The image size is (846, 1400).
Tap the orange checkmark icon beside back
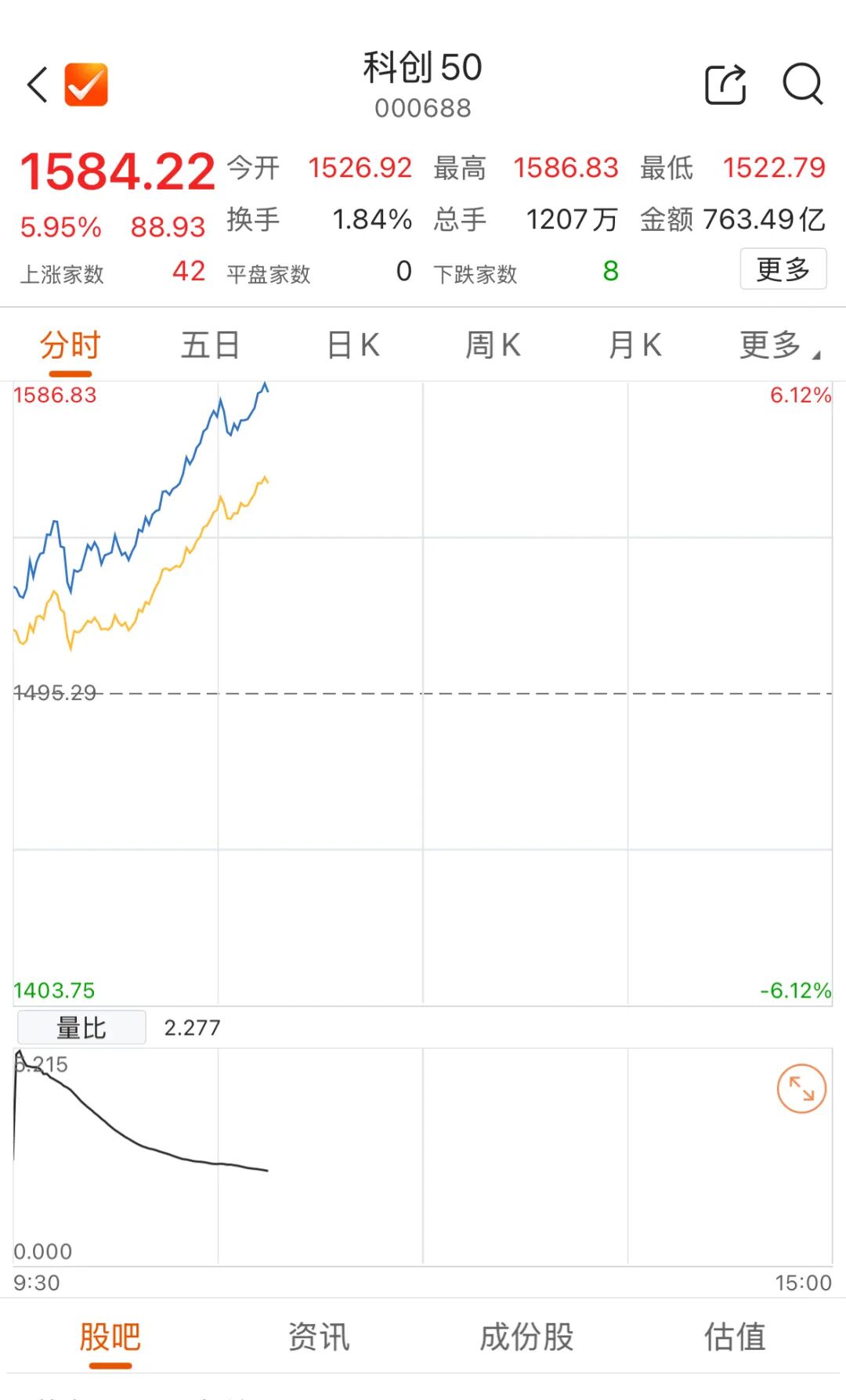tap(86, 85)
